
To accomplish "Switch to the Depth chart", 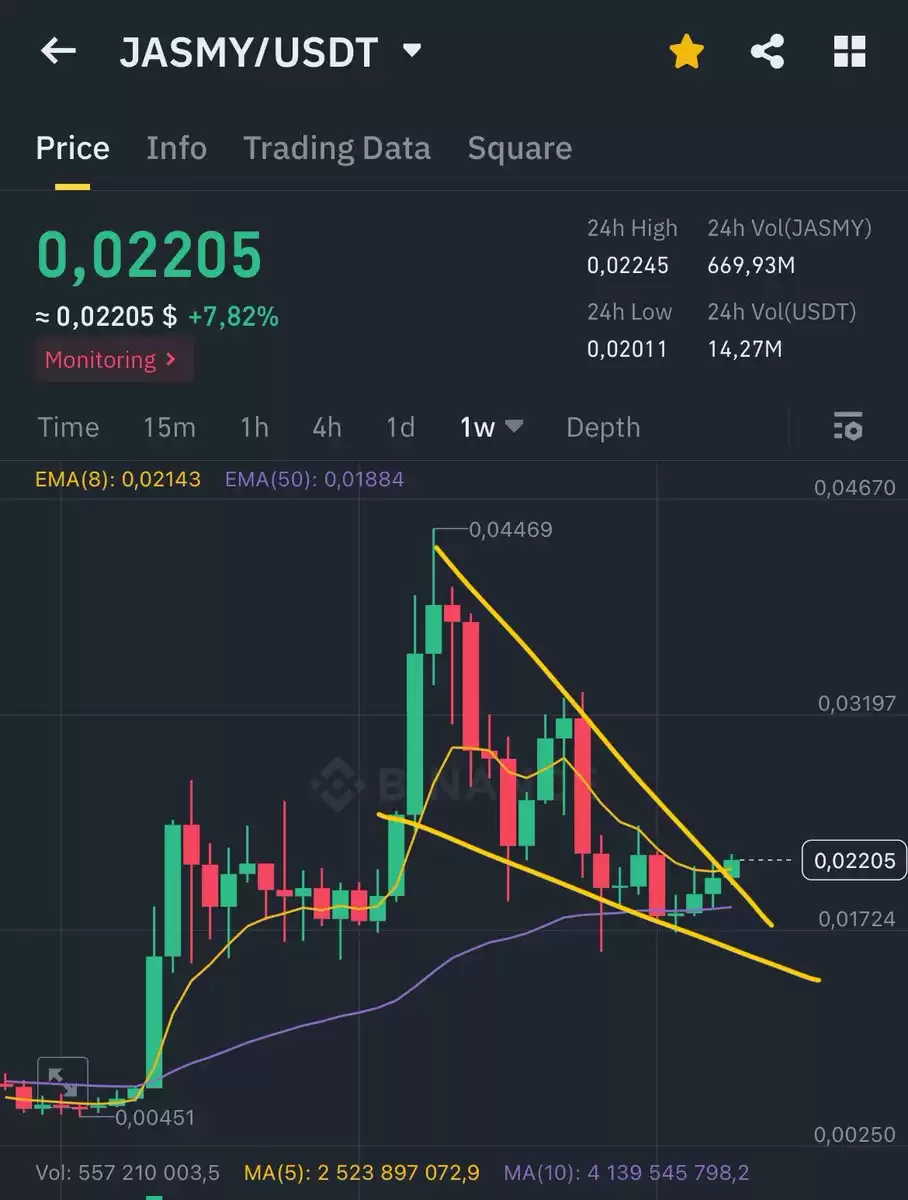I will [603, 428].
